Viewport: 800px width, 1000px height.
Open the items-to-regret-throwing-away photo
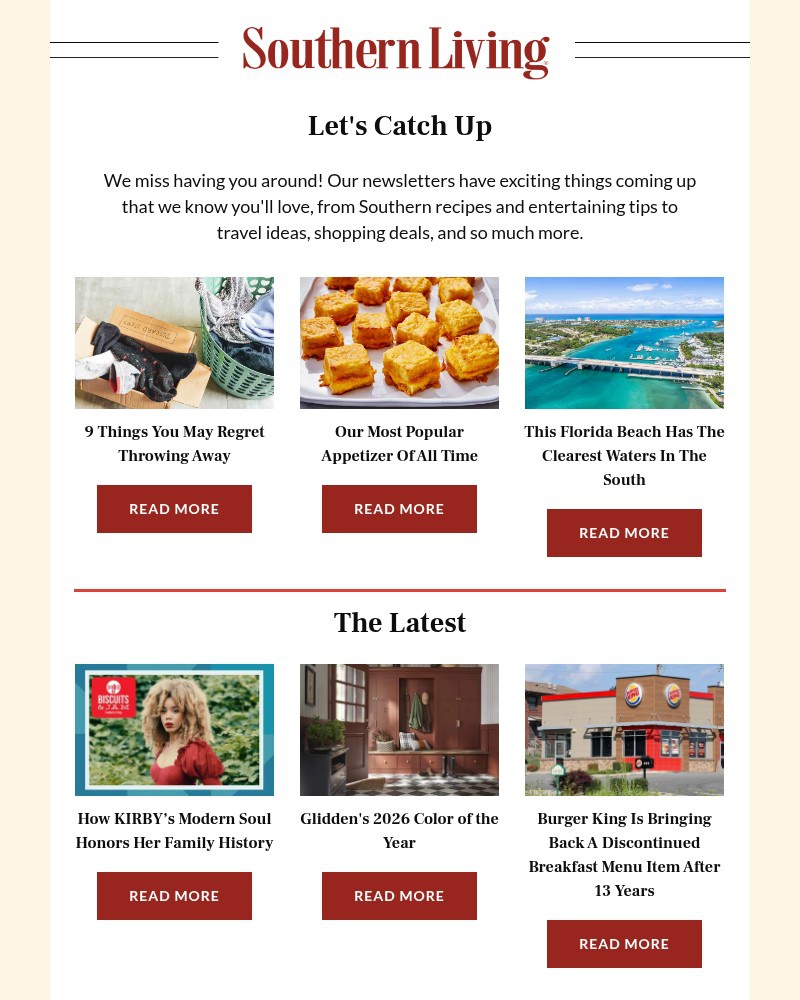point(174,343)
